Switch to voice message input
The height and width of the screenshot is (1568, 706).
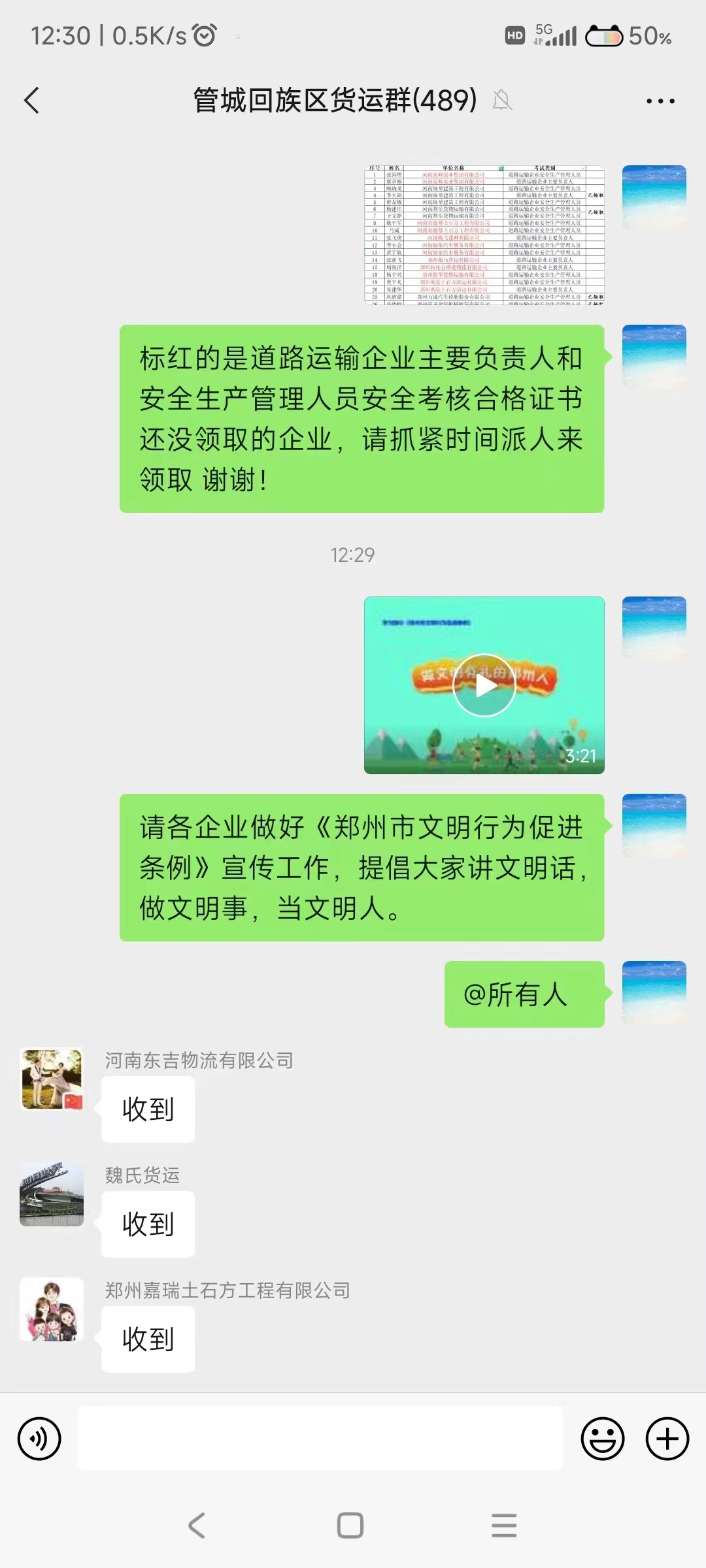[39, 1439]
